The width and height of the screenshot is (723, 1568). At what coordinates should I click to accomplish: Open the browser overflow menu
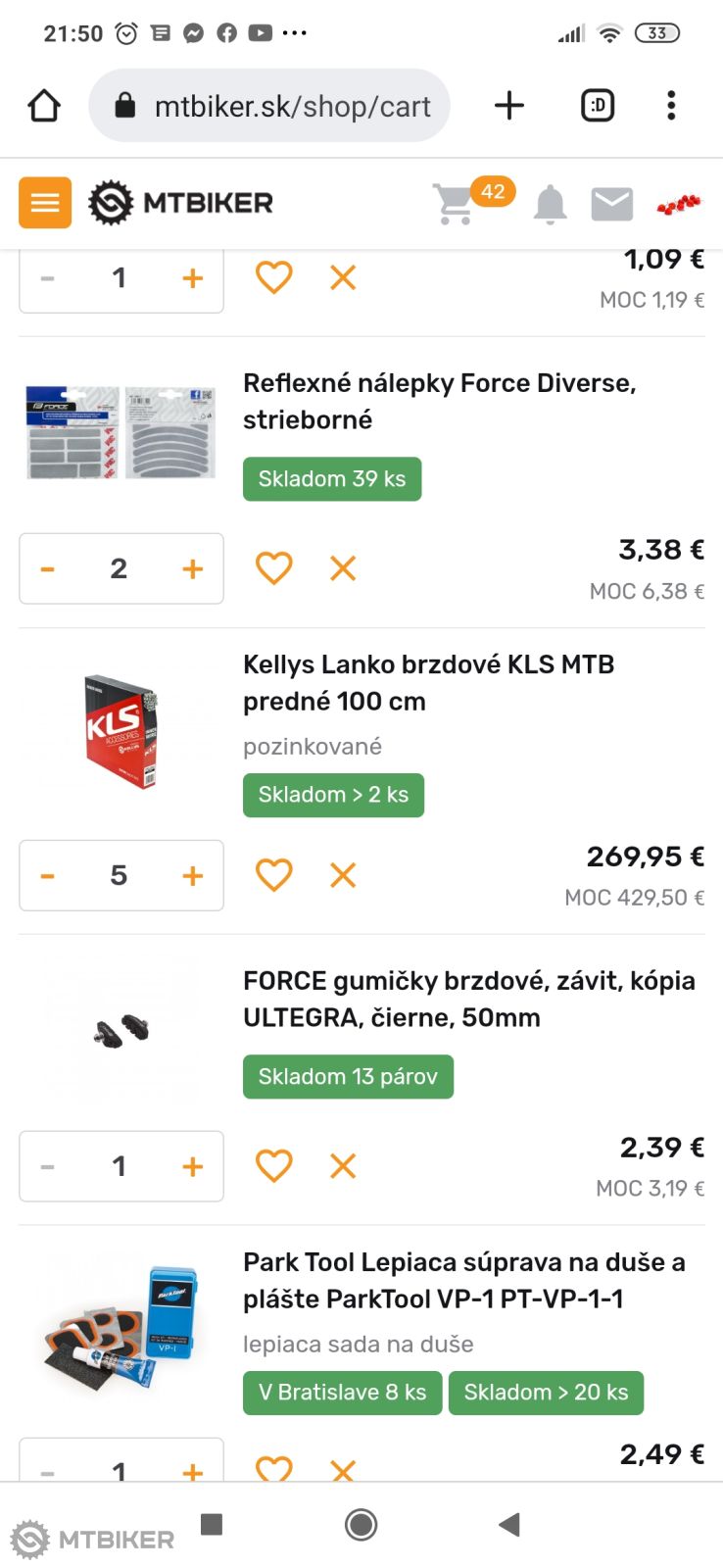[x=671, y=106]
